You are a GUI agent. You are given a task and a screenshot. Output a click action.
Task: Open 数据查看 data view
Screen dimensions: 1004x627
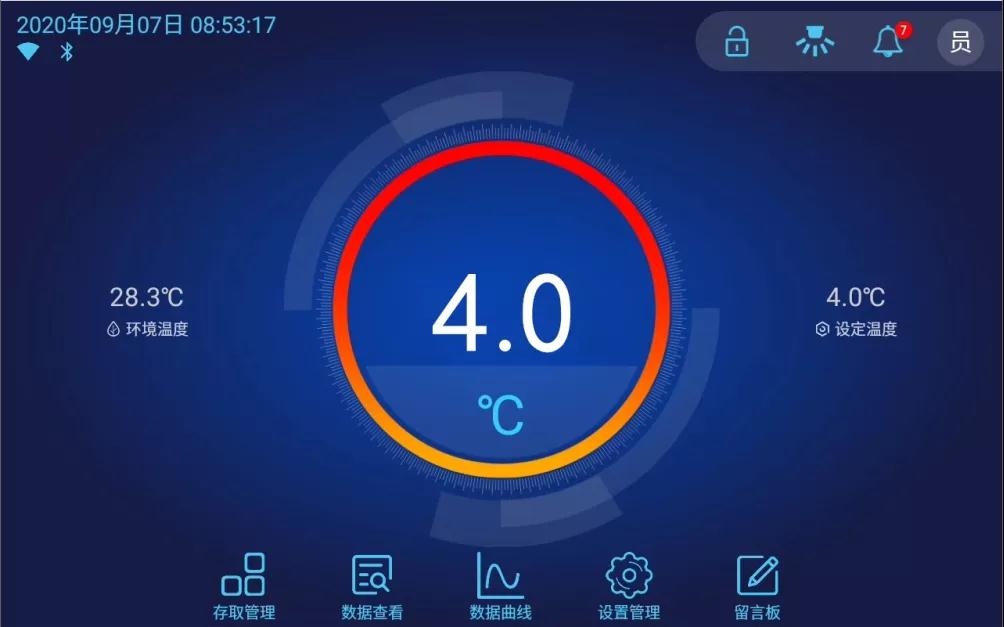click(x=372, y=587)
